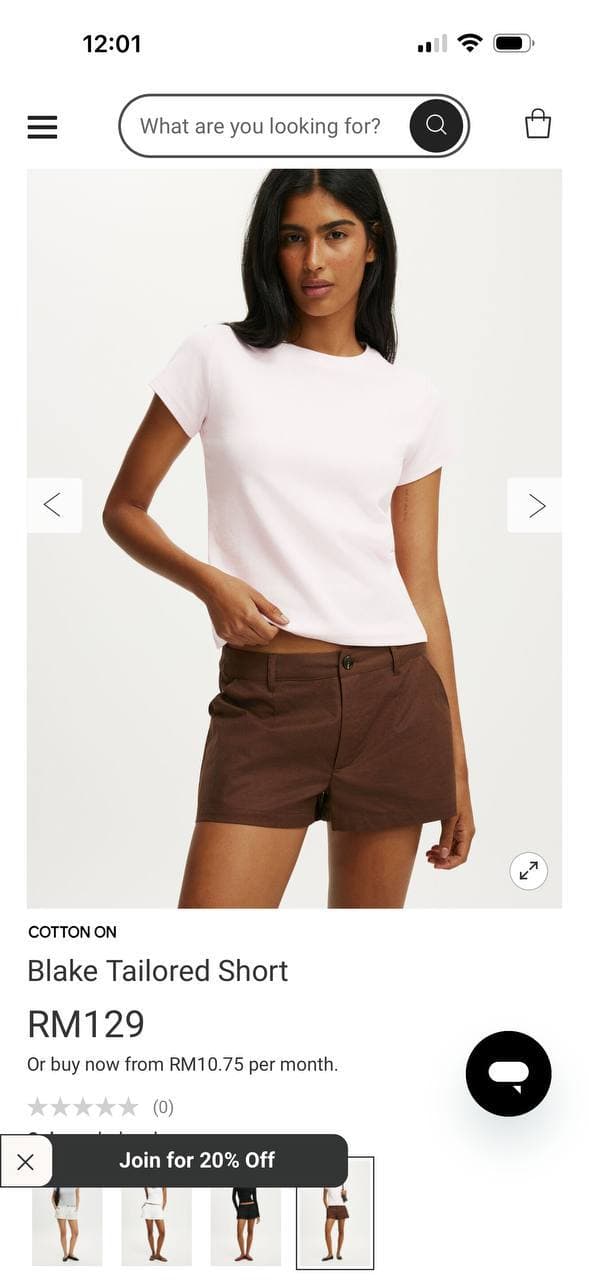
Task: Show the previous product photo
Action: coord(54,505)
